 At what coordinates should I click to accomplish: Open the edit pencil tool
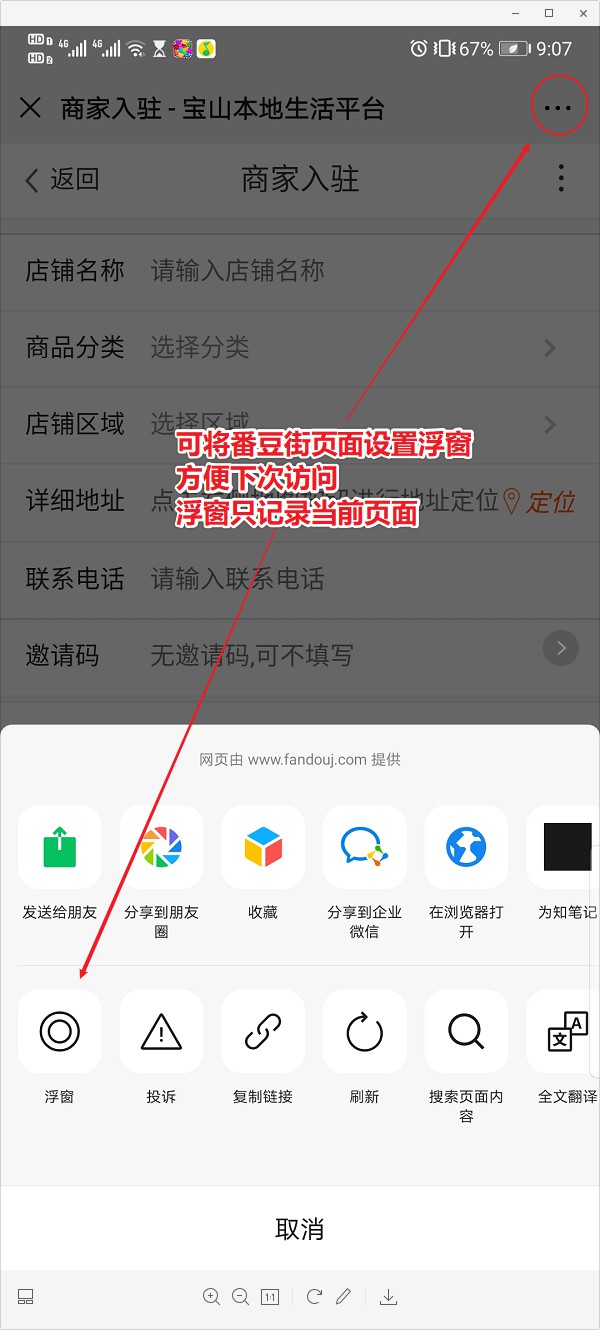(x=344, y=1297)
